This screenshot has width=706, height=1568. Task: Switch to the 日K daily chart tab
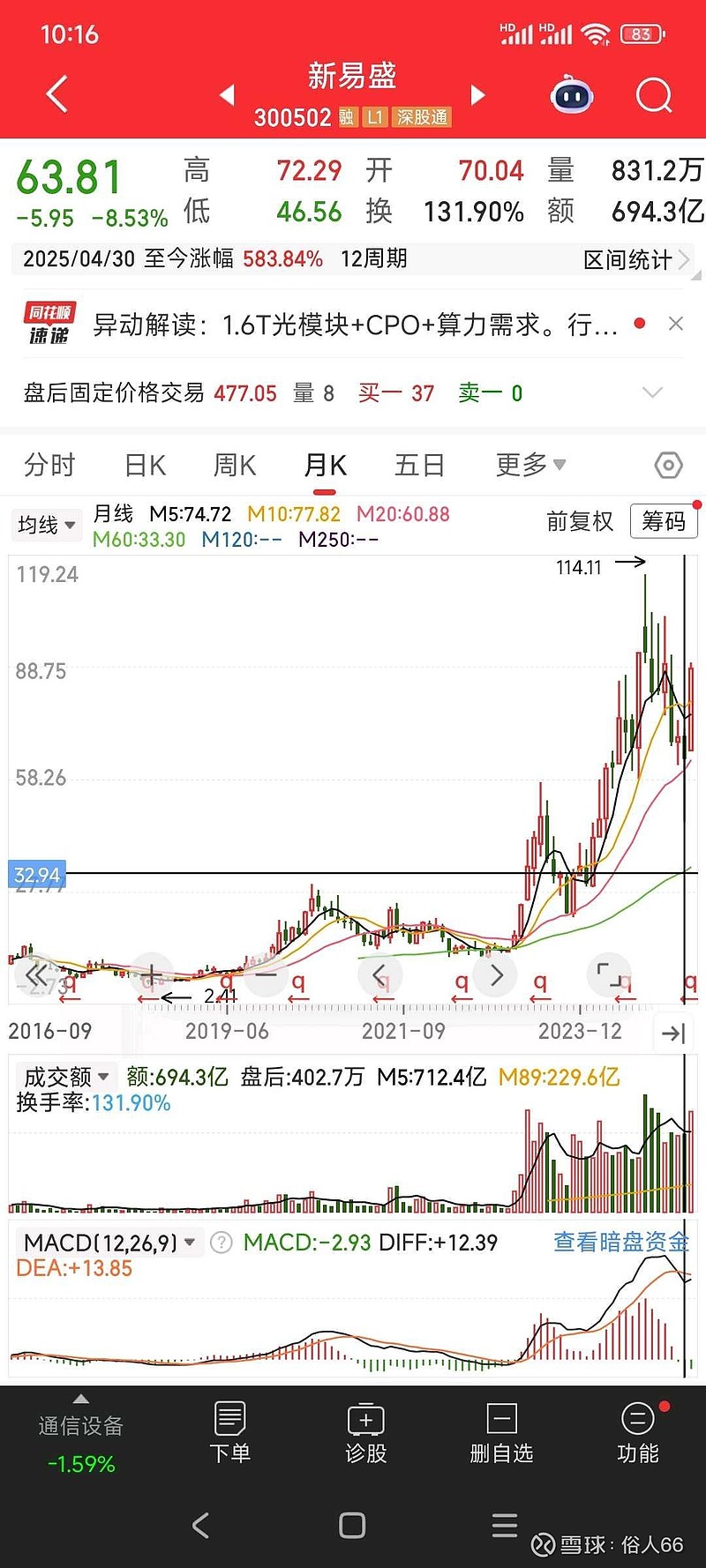143,465
